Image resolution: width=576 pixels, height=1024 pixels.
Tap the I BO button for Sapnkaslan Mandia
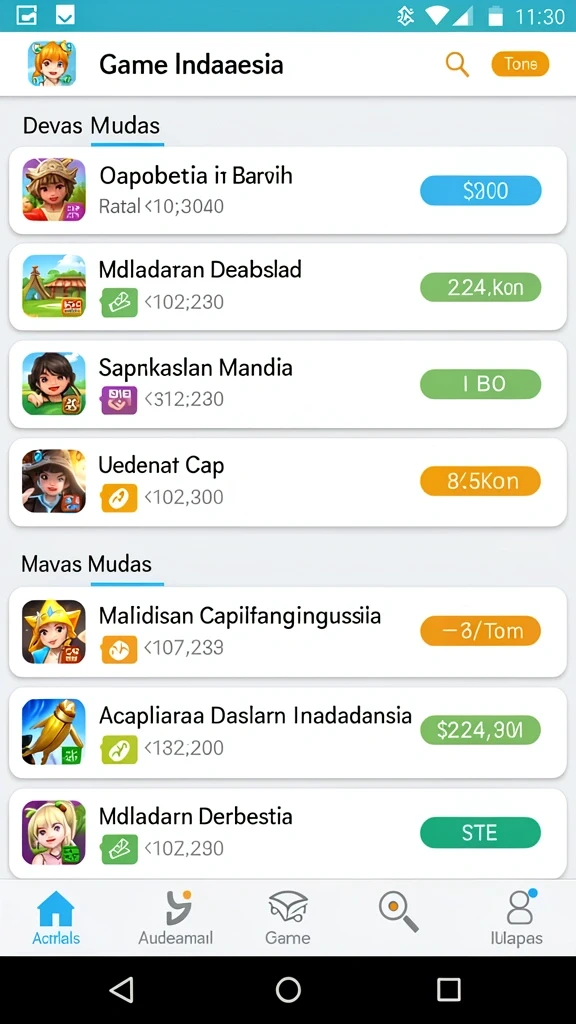click(481, 384)
